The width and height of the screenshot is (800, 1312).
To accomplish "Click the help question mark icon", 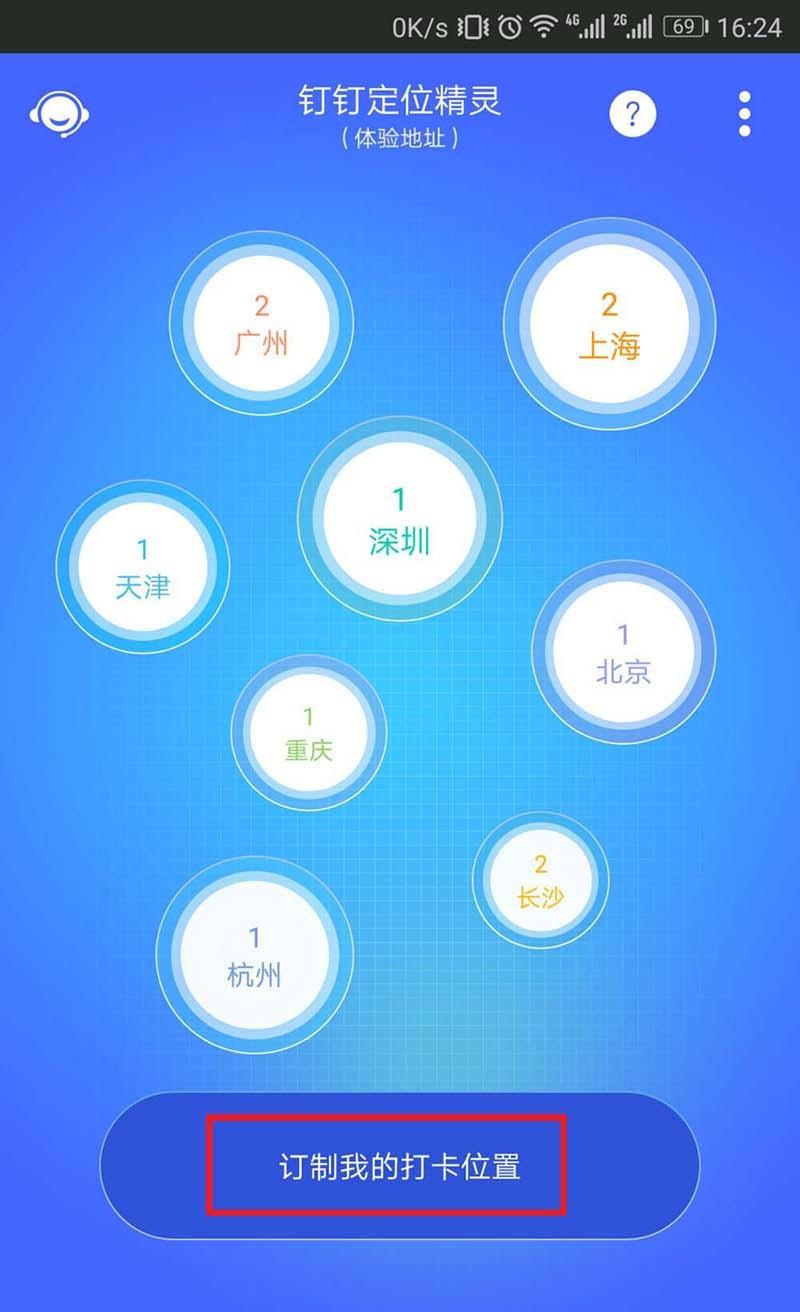I will 633,114.
